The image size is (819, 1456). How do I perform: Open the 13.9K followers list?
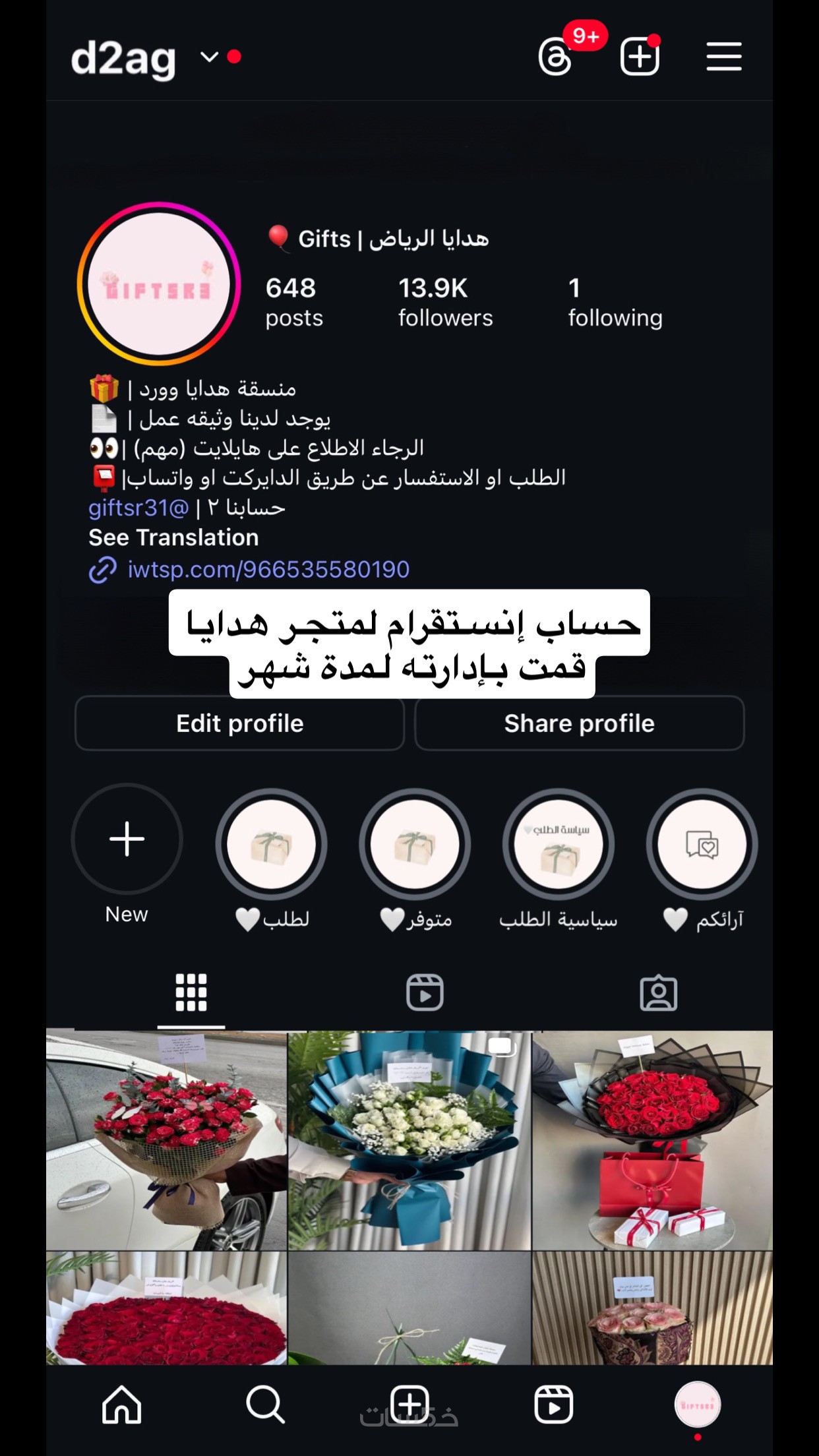pyautogui.click(x=445, y=302)
